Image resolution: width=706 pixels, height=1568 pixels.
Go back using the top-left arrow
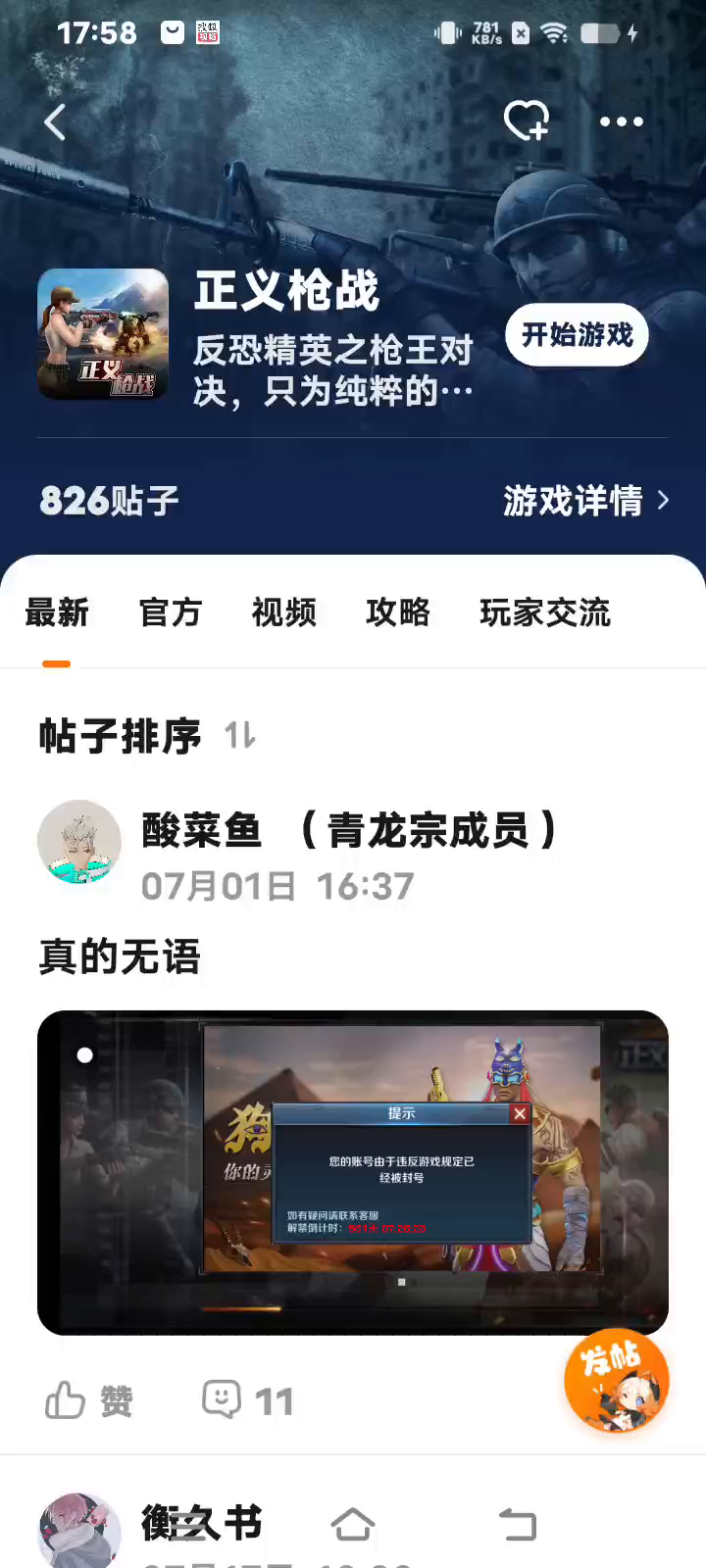55,122
